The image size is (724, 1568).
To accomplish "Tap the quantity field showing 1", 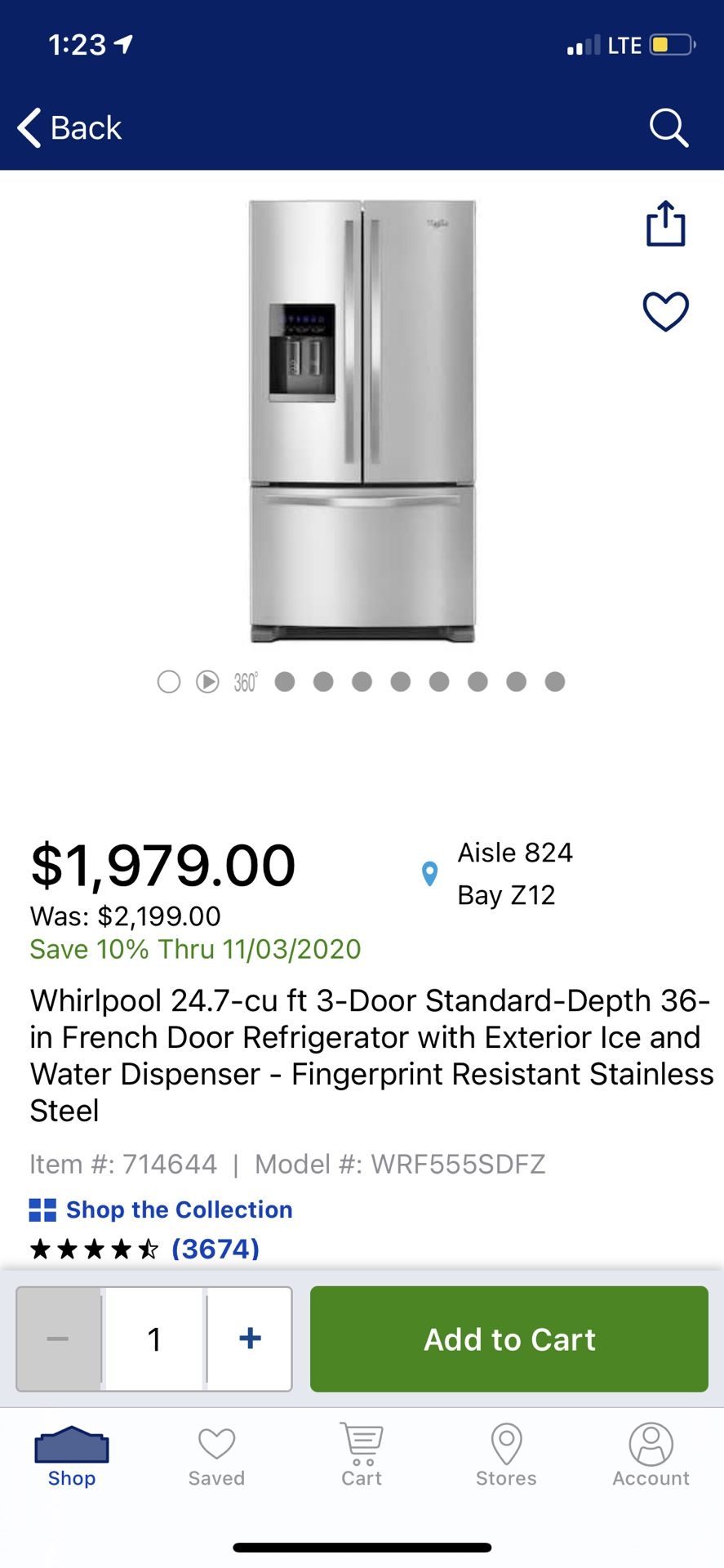I will (154, 1339).
